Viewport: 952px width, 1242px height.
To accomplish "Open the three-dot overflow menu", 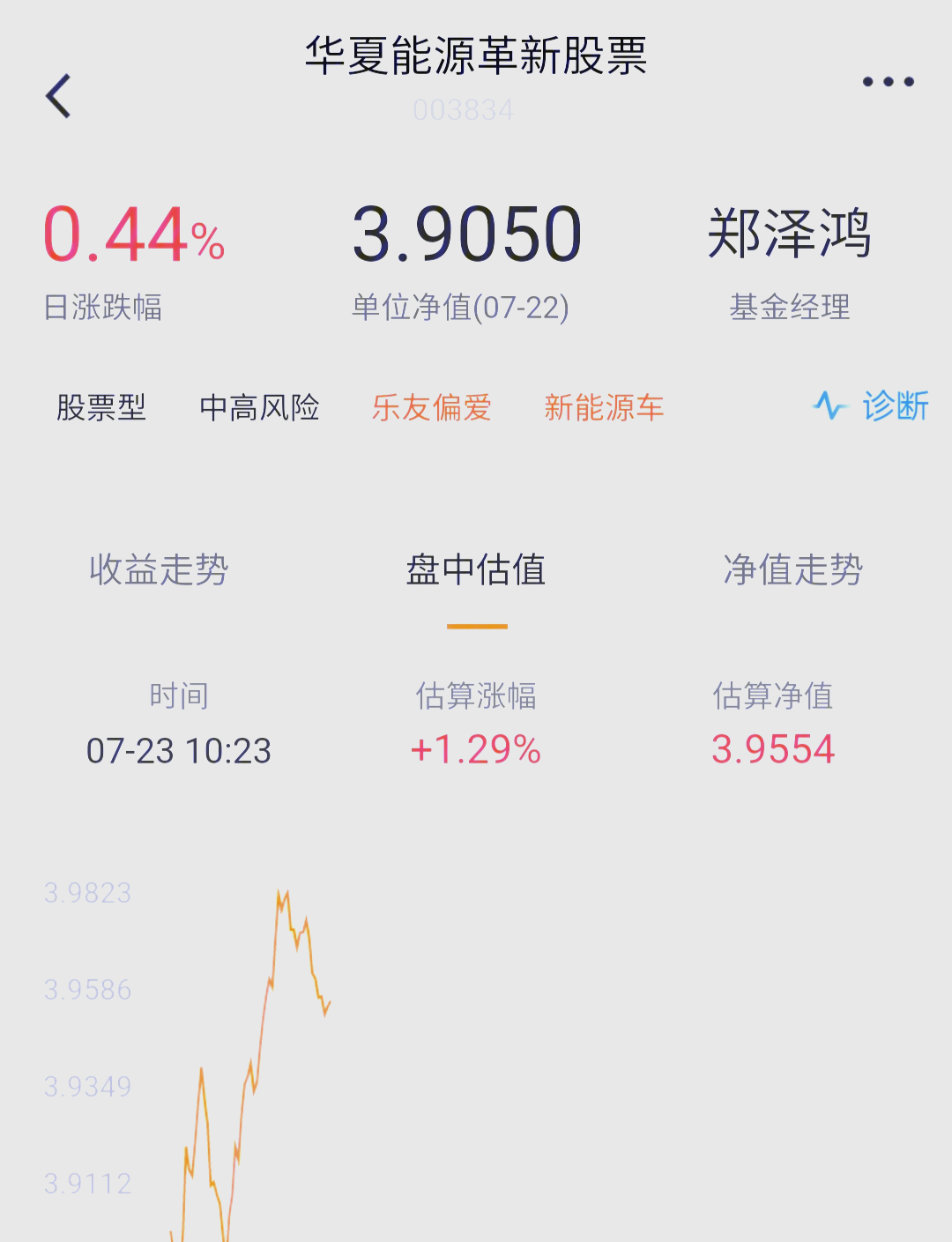I will point(888,82).
